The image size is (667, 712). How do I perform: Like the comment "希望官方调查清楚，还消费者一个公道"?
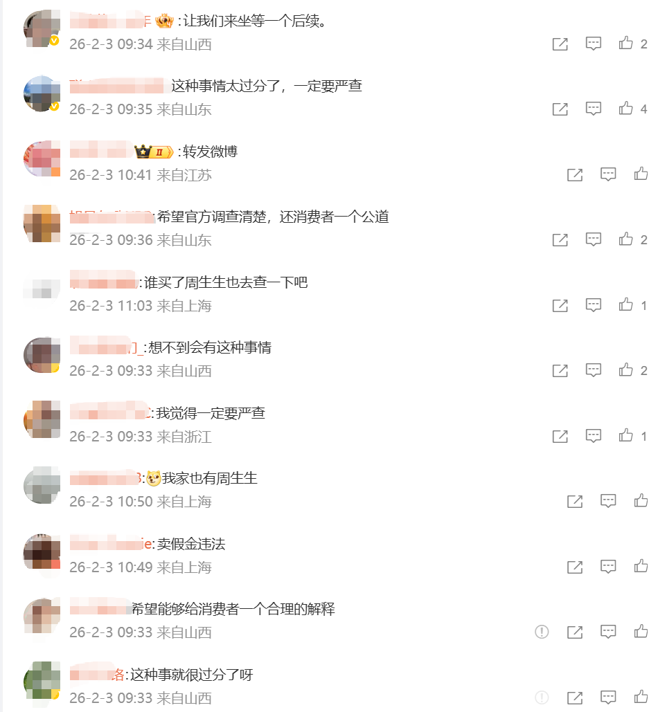[626, 240]
